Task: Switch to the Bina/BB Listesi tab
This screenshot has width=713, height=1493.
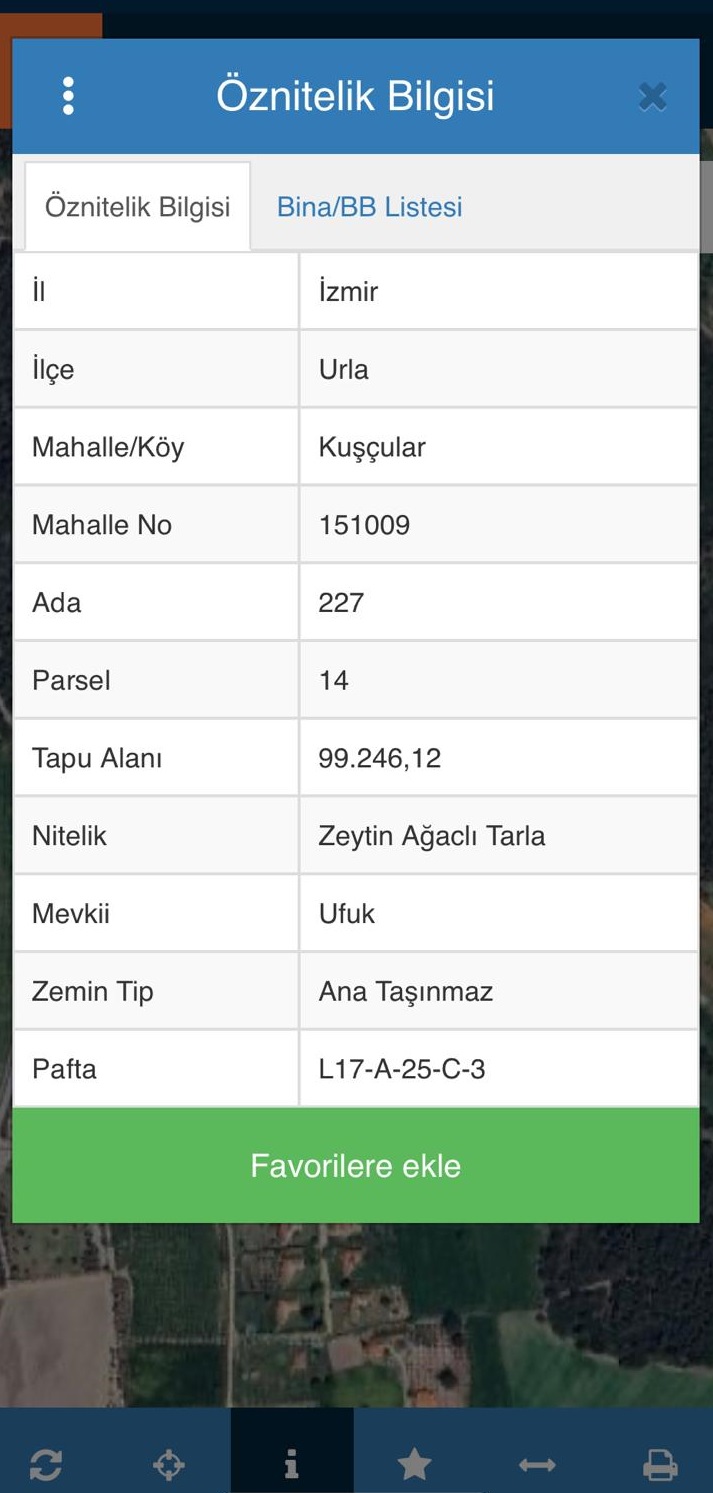Action: click(x=370, y=207)
